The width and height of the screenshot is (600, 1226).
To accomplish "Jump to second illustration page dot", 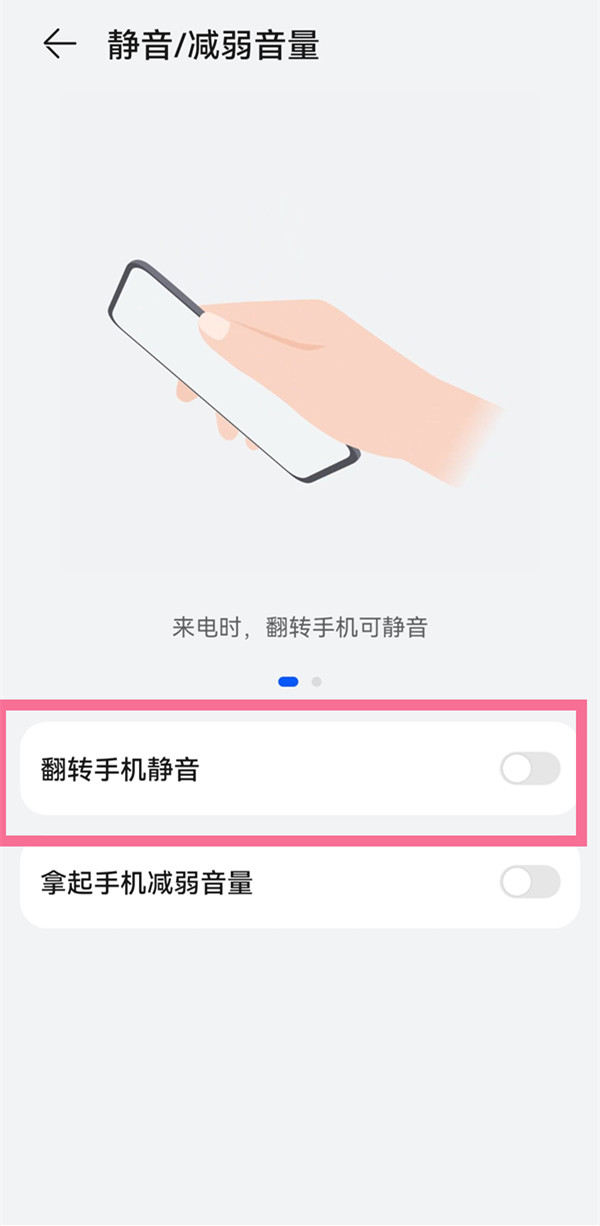I will (x=317, y=682).
